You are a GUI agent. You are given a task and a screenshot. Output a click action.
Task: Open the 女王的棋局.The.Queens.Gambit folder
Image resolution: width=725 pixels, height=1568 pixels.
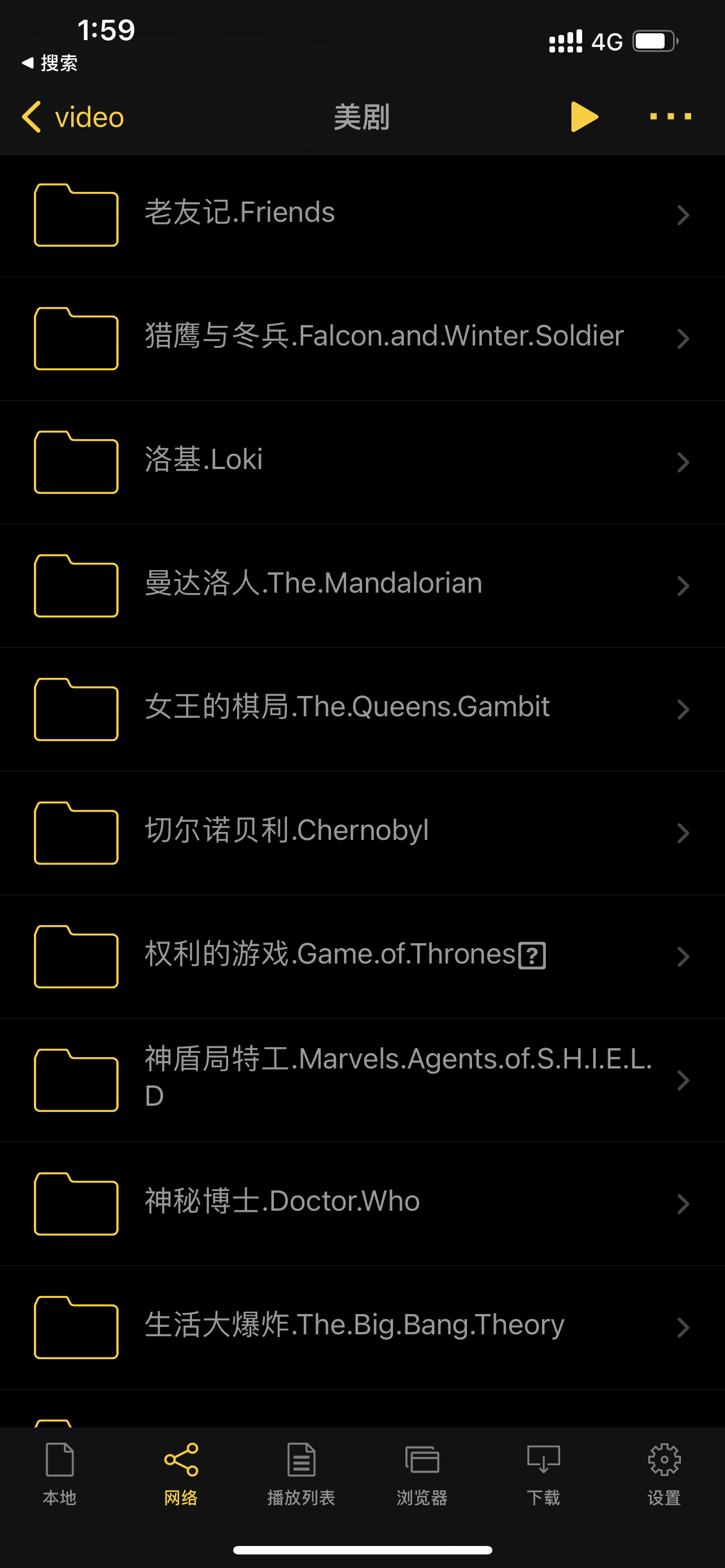347,708
